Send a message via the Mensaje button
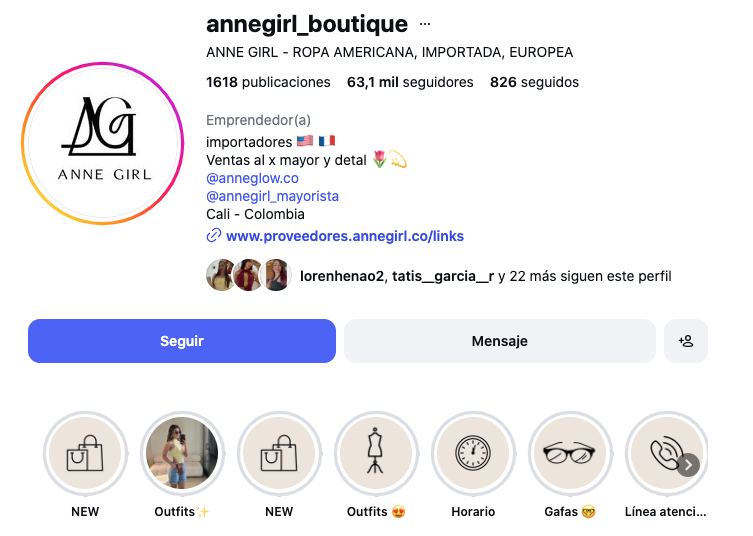This screenshot has width=753, height=536. [499, 341]
